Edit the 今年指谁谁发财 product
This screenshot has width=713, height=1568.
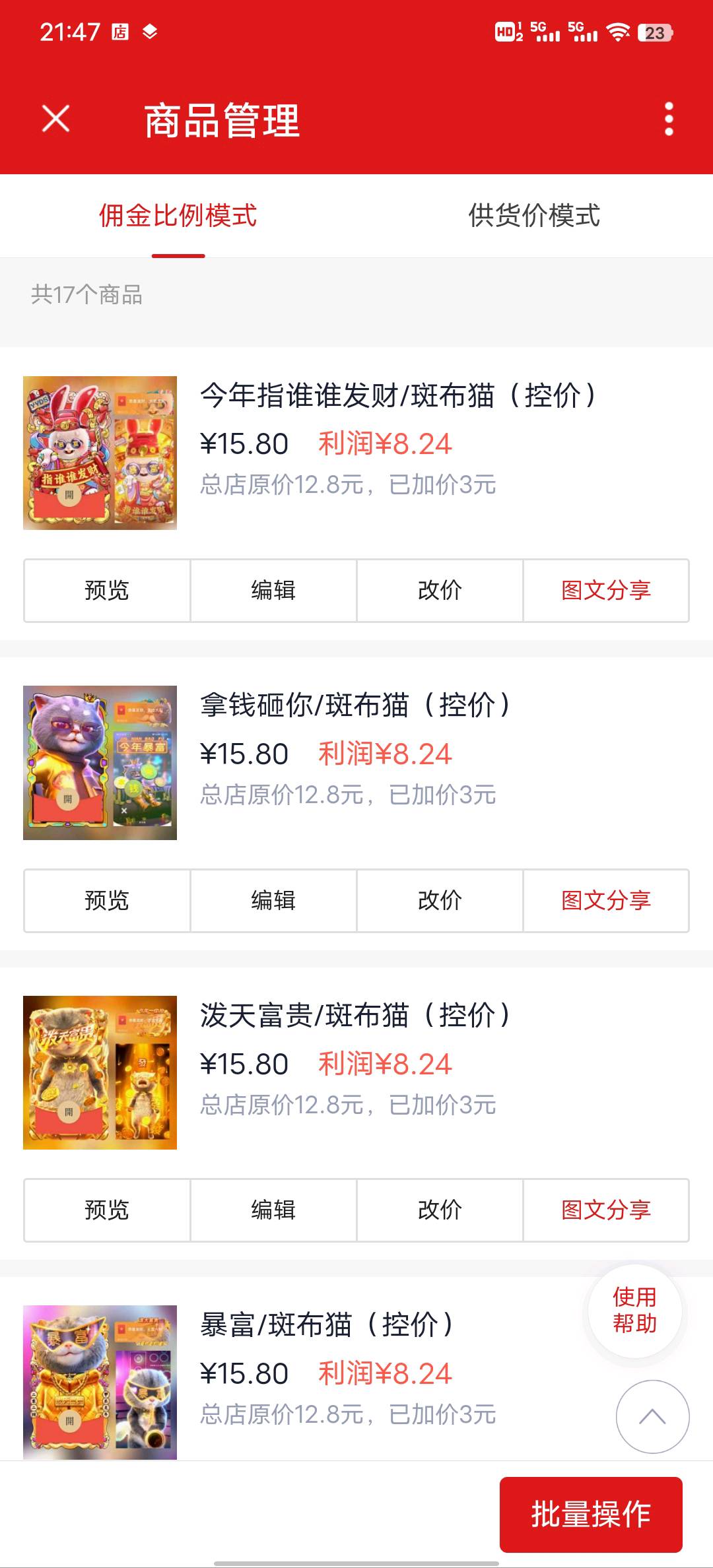(273, 591)
